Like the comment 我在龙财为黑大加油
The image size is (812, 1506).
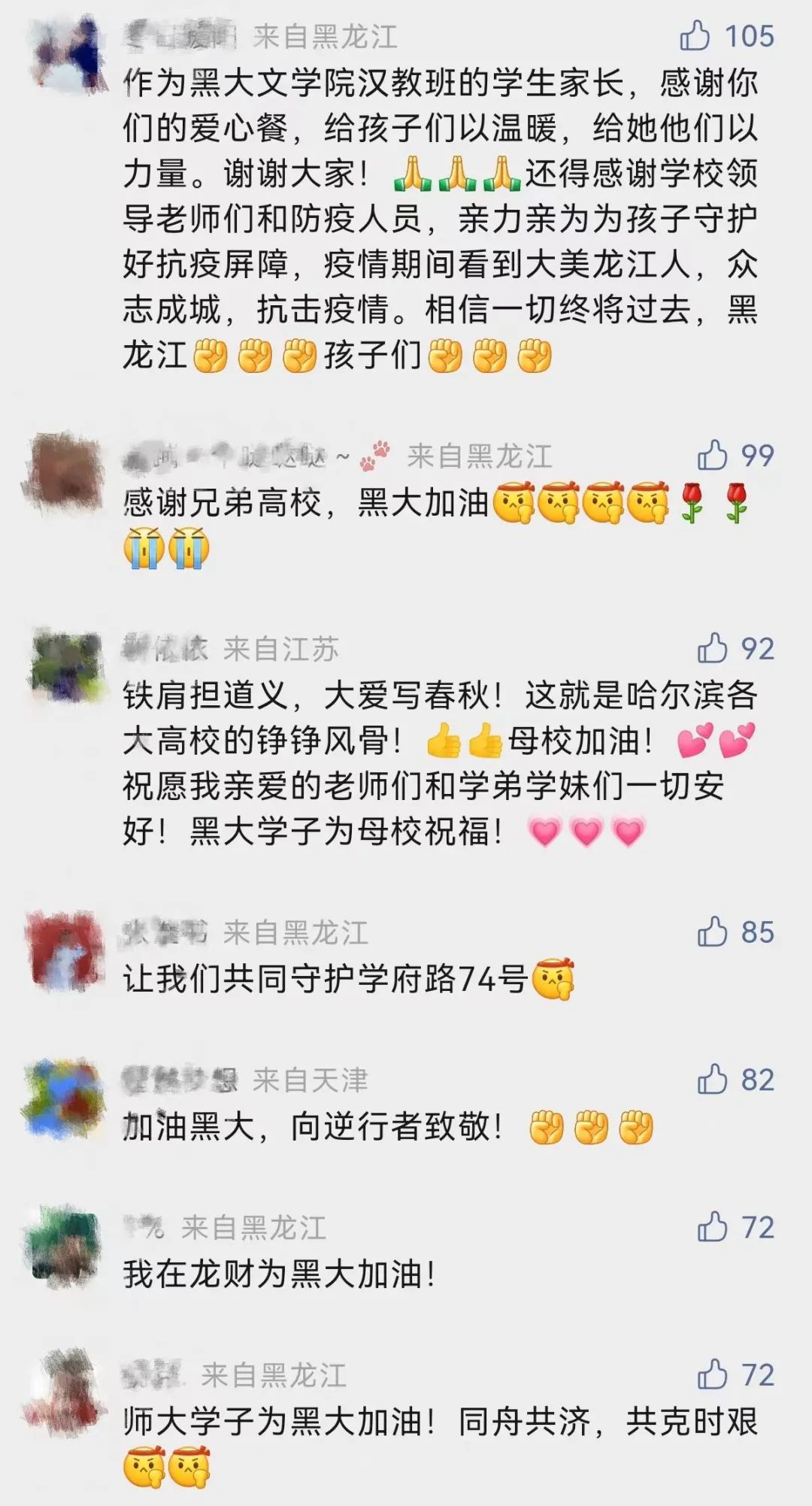pyautogui.click(x=712, y=1228)
